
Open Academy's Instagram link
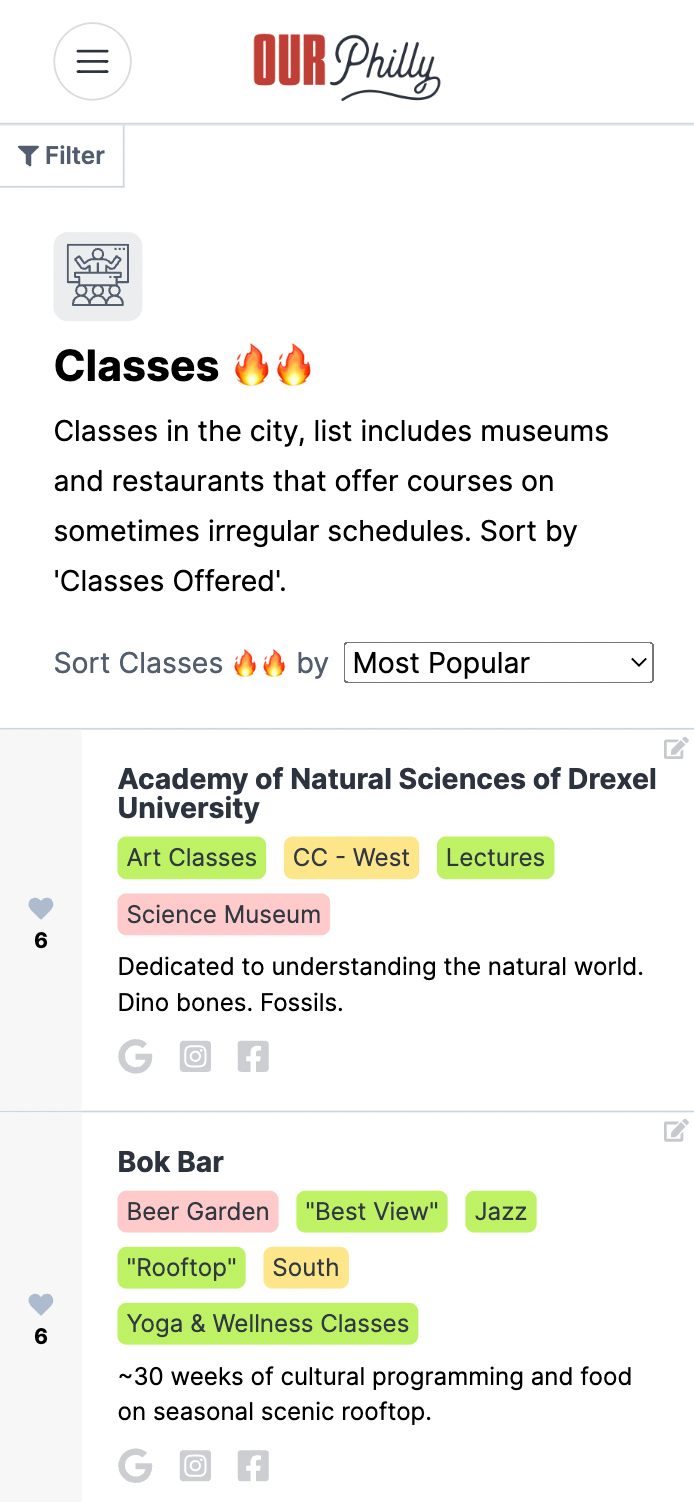click(195, 1056)
